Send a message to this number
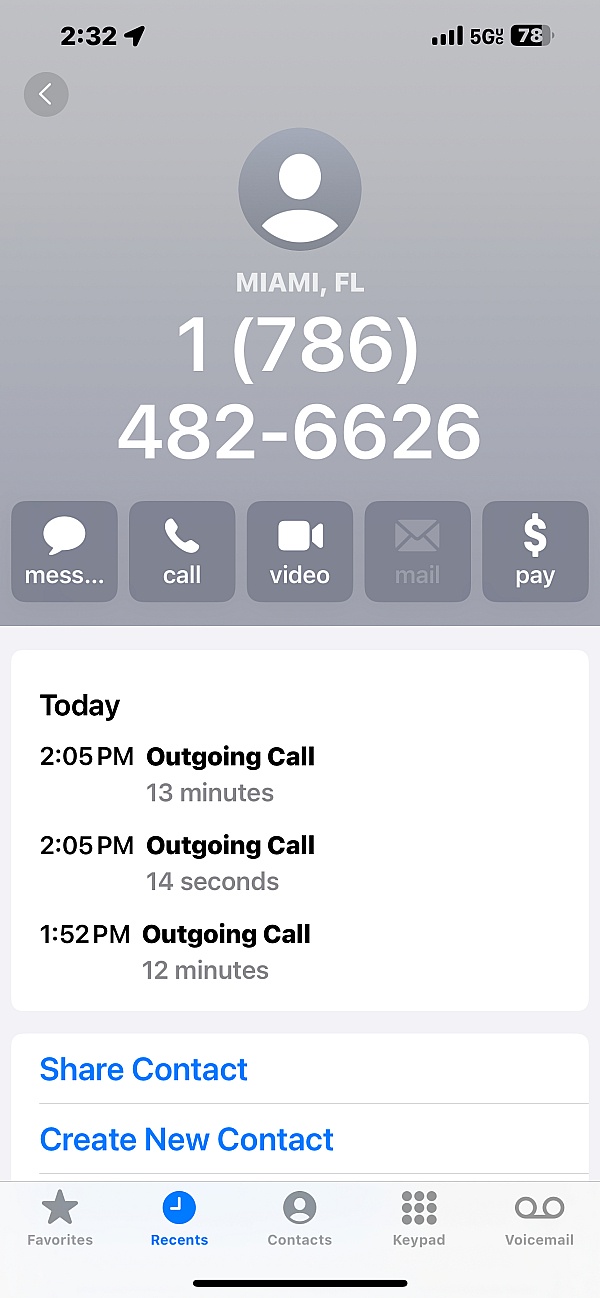Viewport: 600px width, 1298px height. tap(65, 552)
